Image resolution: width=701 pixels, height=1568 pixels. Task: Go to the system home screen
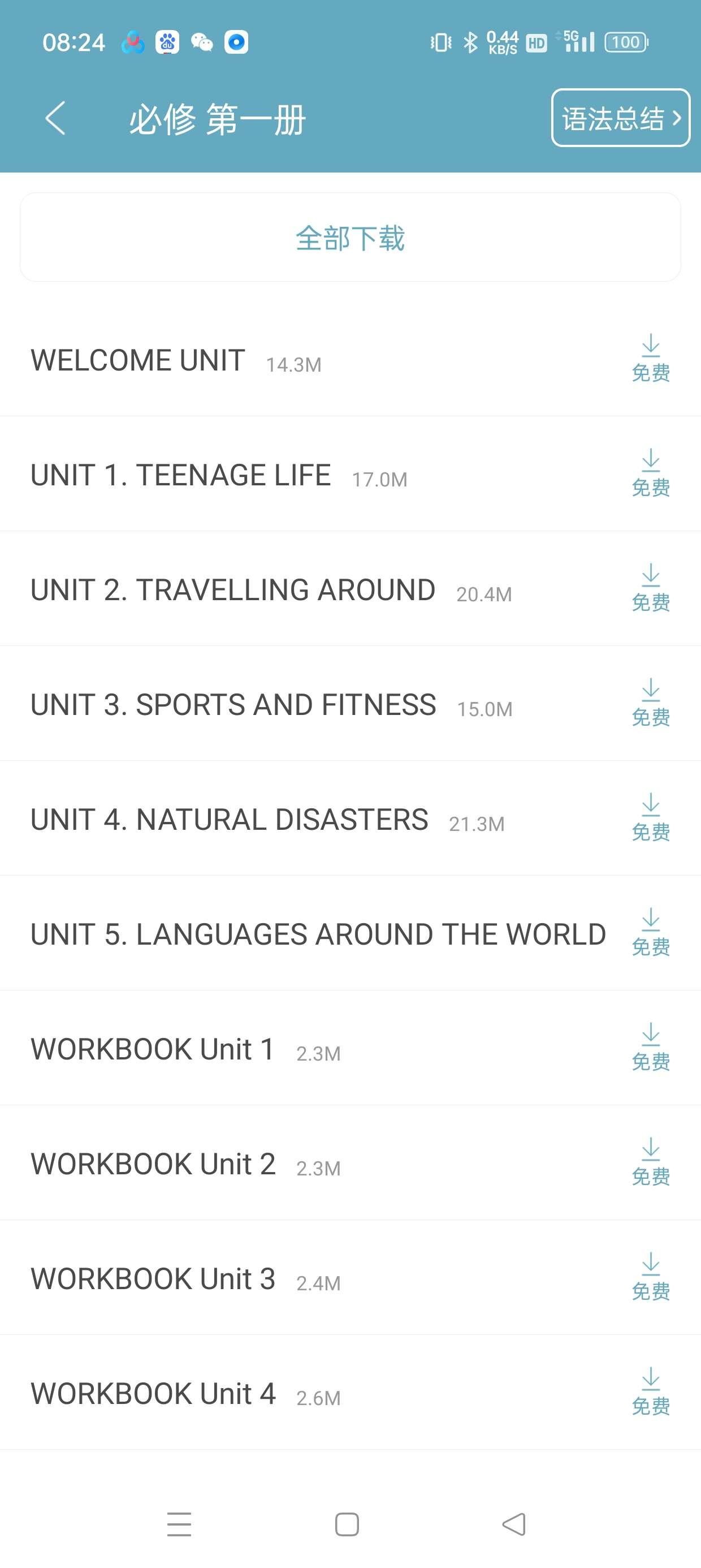(347, 1524)
